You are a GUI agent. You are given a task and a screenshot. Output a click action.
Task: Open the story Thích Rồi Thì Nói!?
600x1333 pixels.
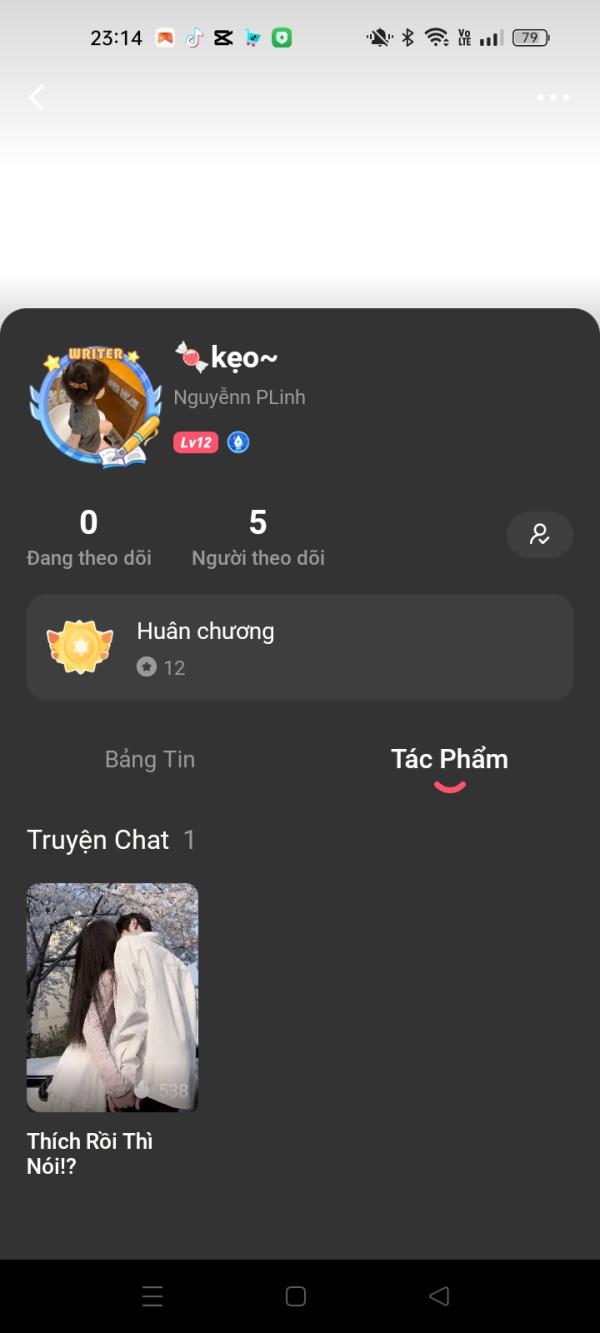112,997
